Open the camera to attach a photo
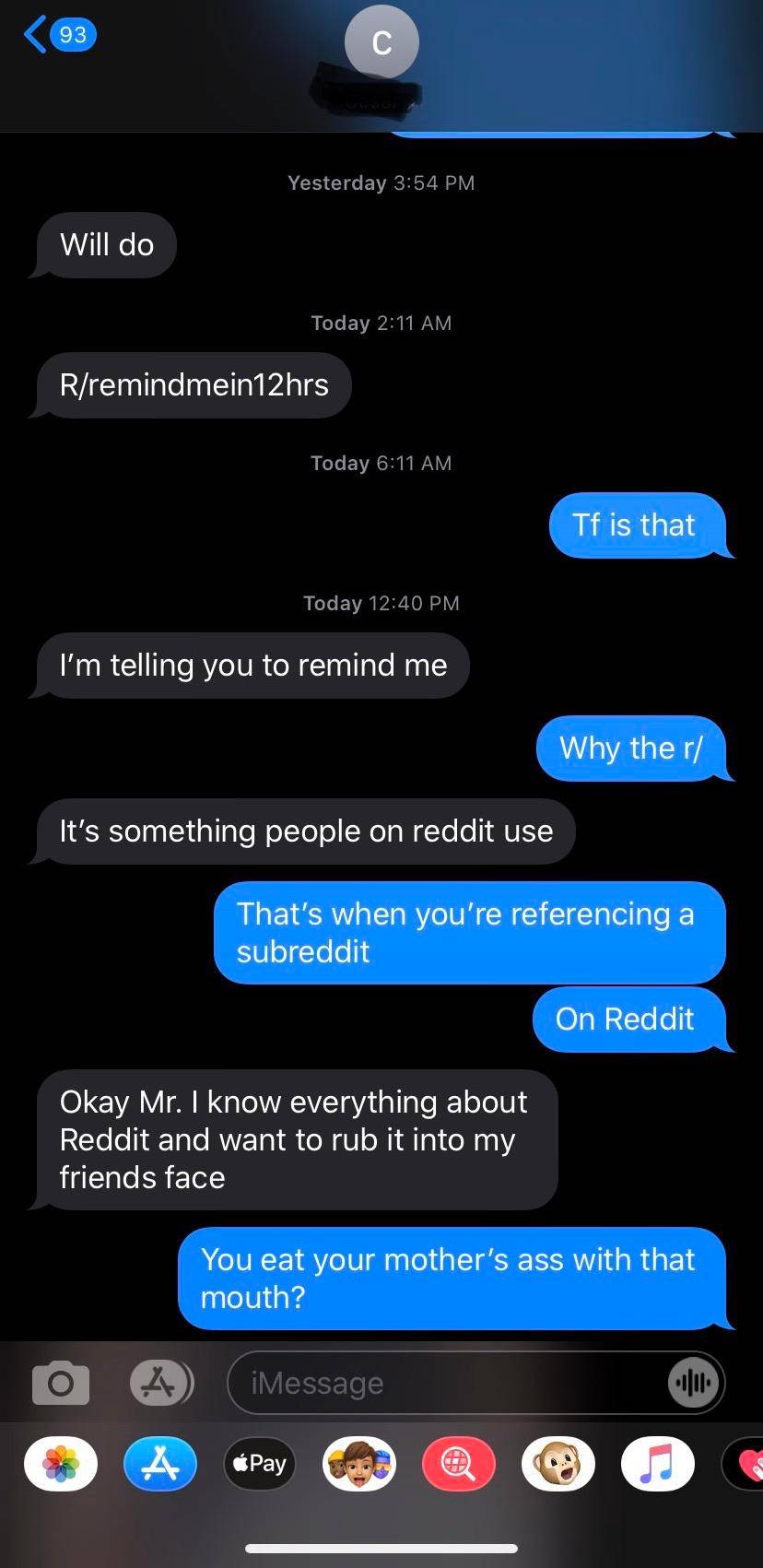Viewport: 763px width, 1568px height. [x=61, y=1382]
